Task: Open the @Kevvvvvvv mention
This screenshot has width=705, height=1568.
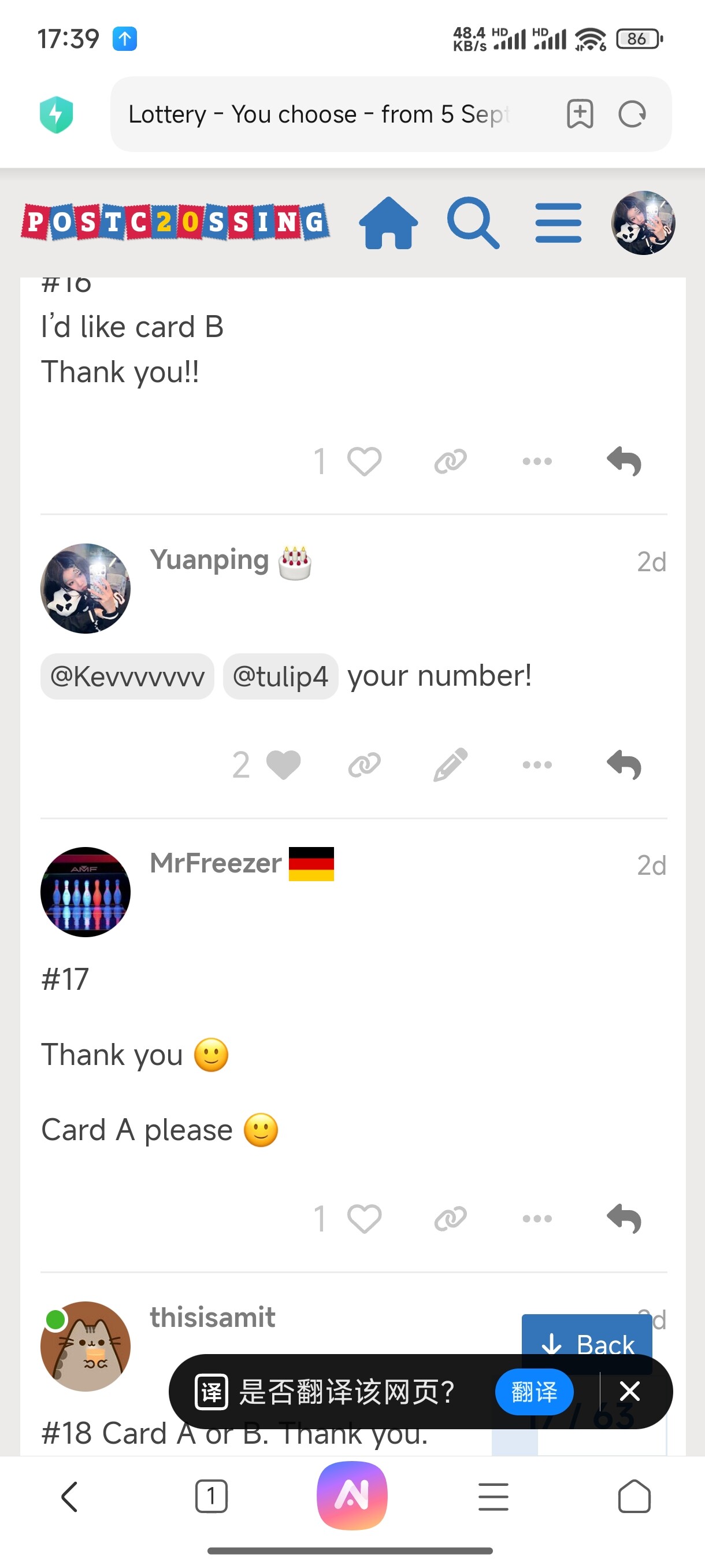Action: (127, 676)
